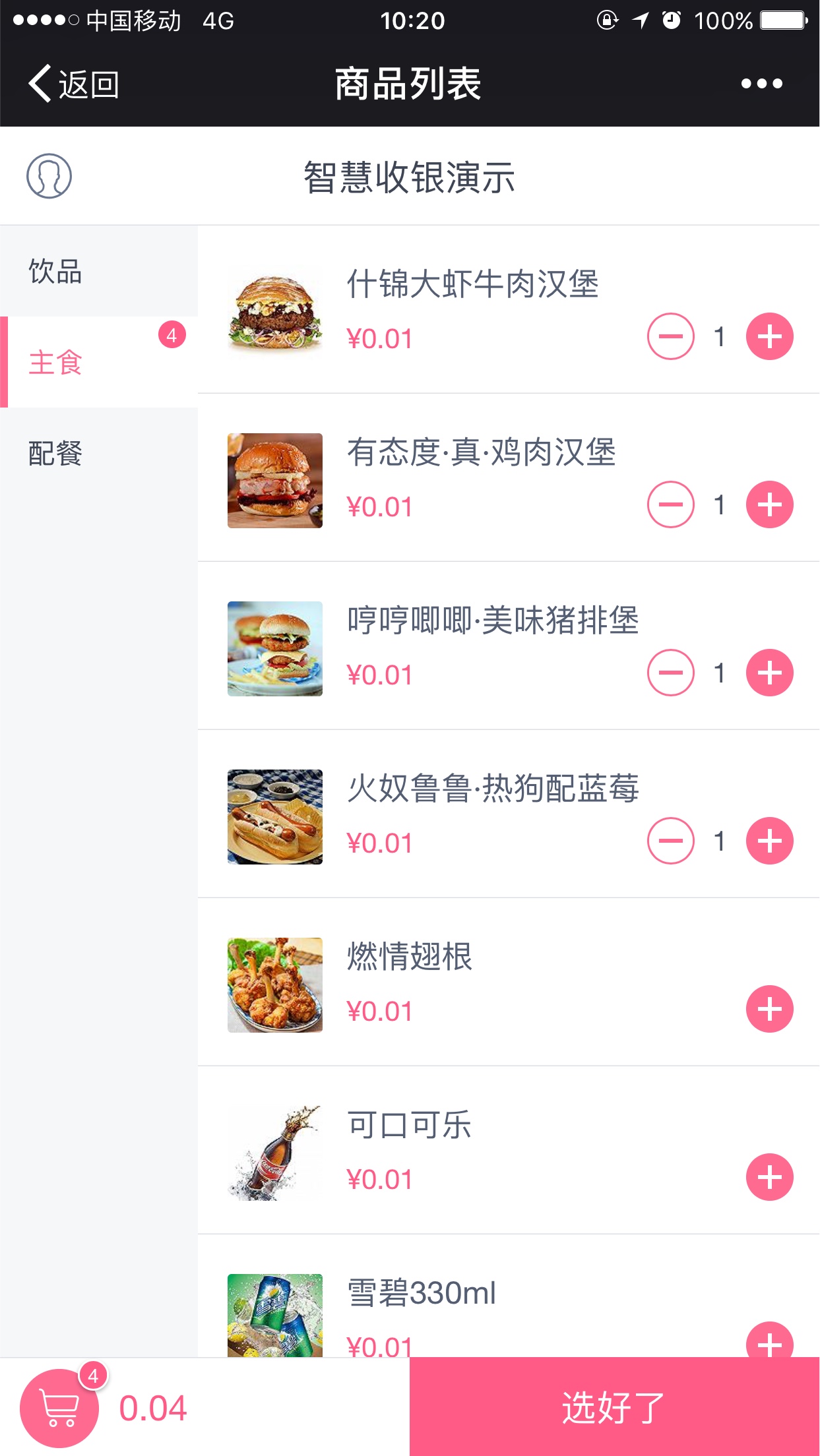820x1456 pixels.
Task: Add another 哼哼唧唧·美味猪排堡
Action: pyautogui.click(x=769, y=673)
